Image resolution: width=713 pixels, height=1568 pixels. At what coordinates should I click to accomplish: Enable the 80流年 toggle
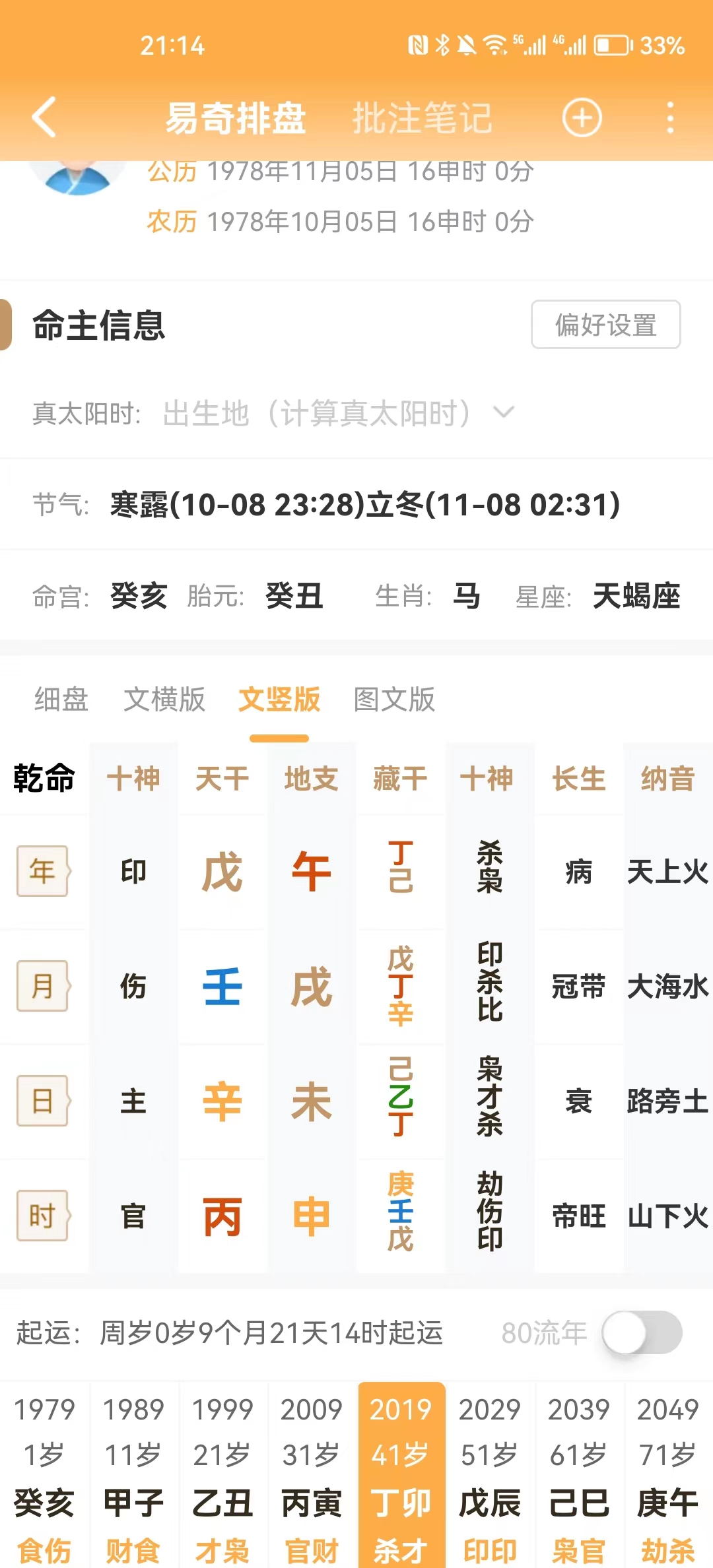click(642, 1333)
